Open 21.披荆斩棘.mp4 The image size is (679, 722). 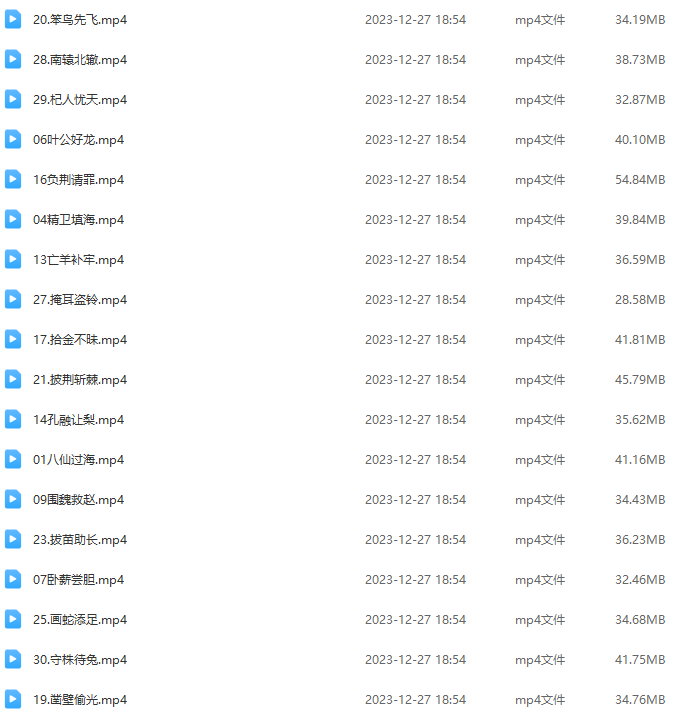80,380
